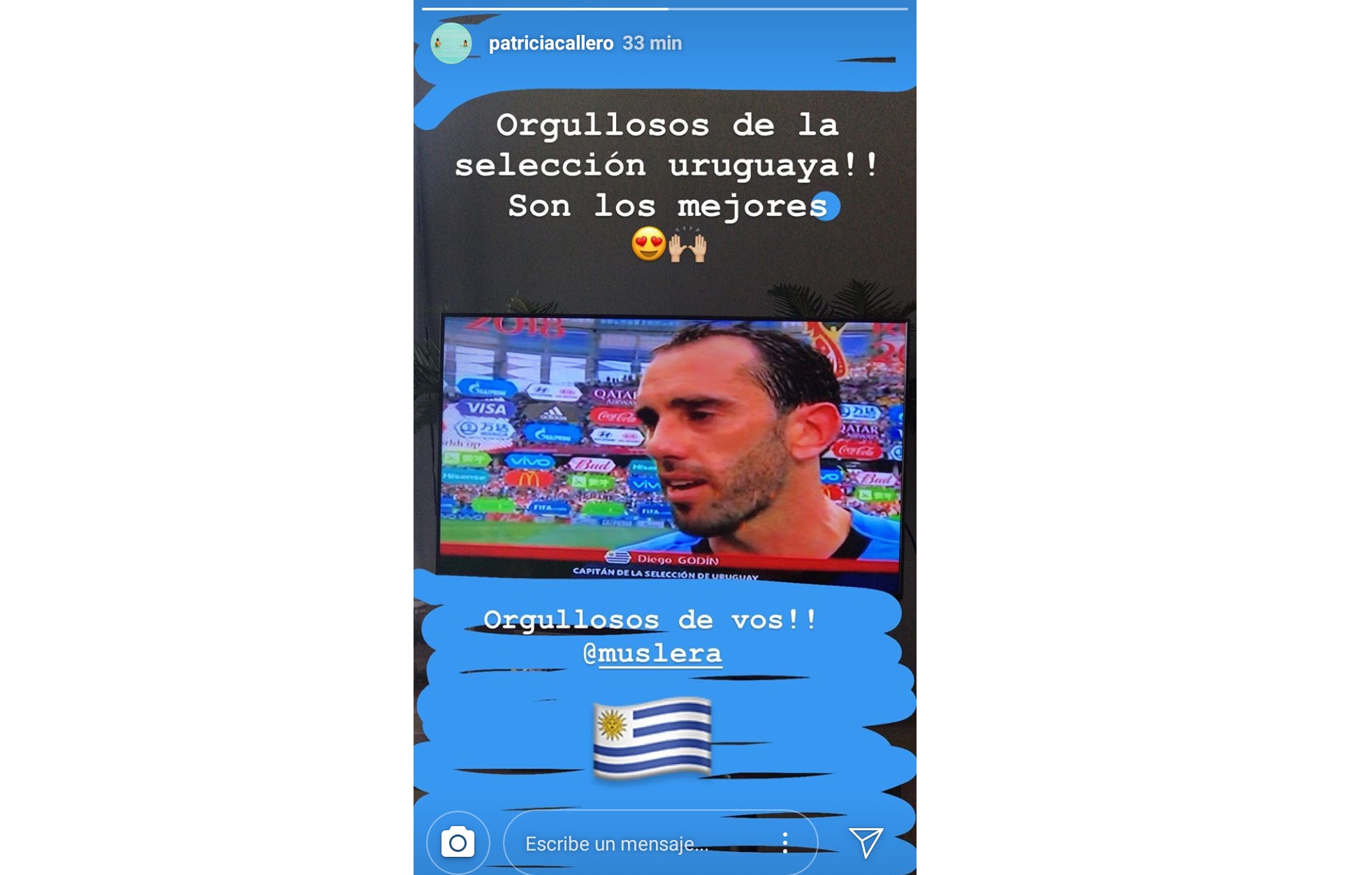The width and height of the screenshot is (1372, 875).
Task: Tap the 'Escribe un mensaje' field
Action: coord(629,844)
